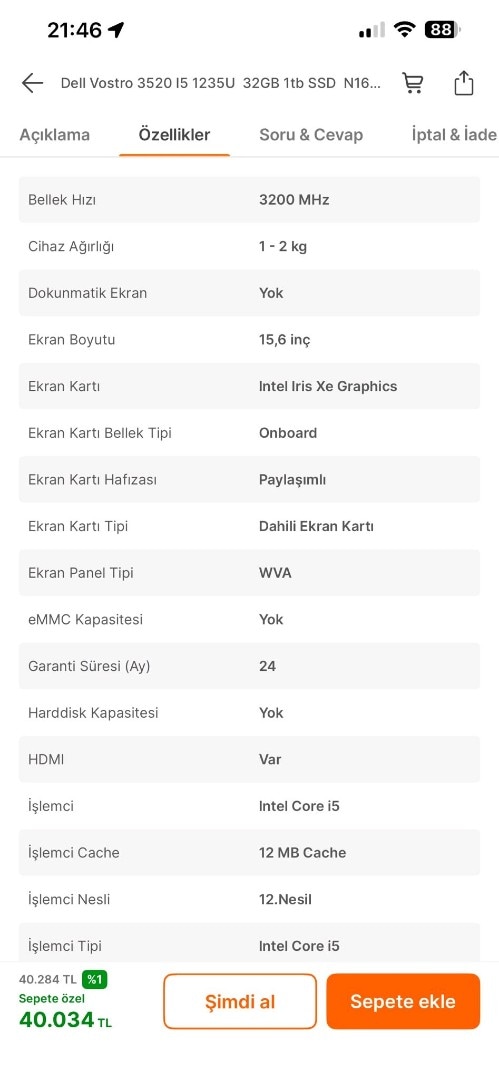499x1080 pixels.
Task: Select the Özellikler tab
Action: 174,134
